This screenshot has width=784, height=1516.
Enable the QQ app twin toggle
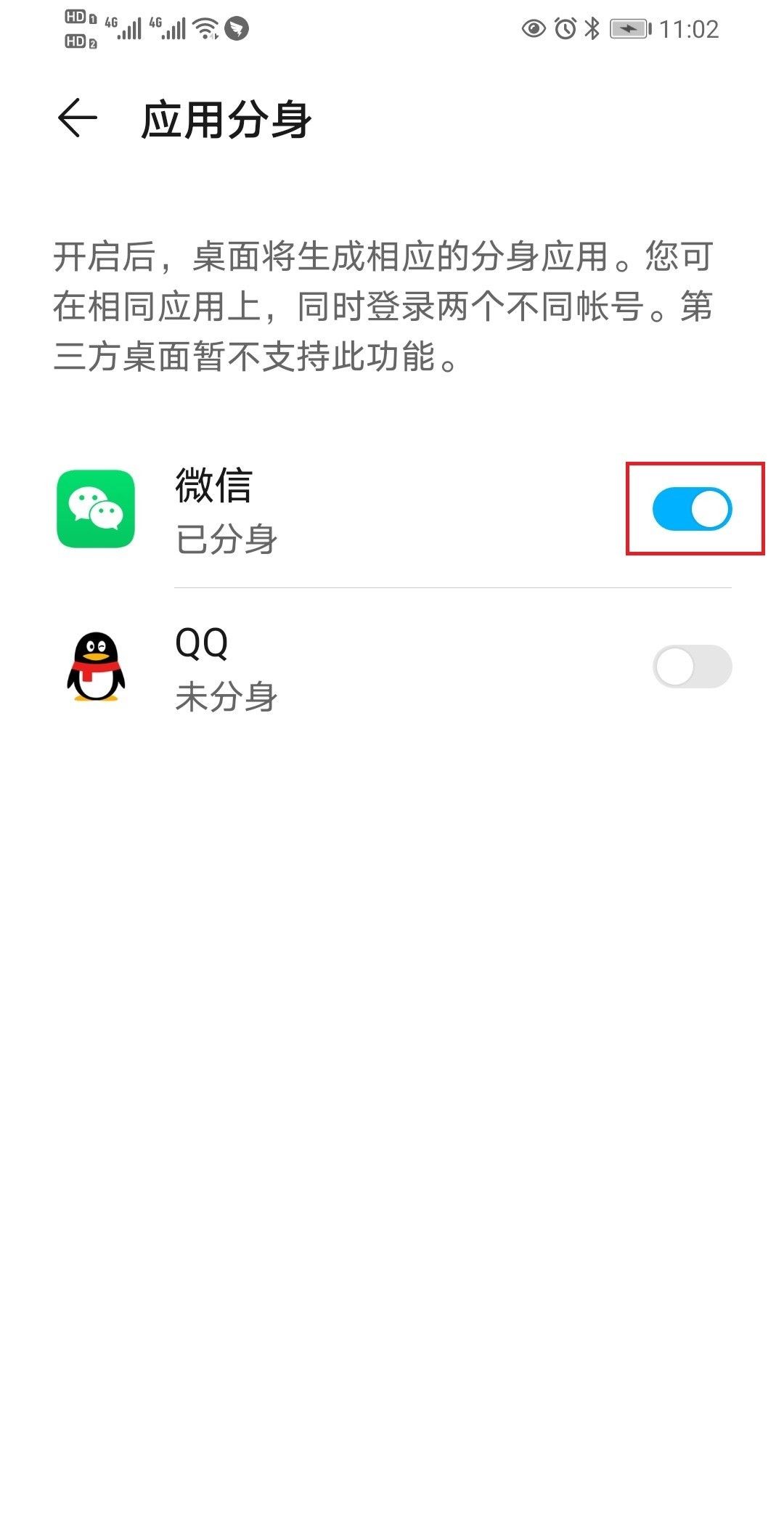[693, 666]
